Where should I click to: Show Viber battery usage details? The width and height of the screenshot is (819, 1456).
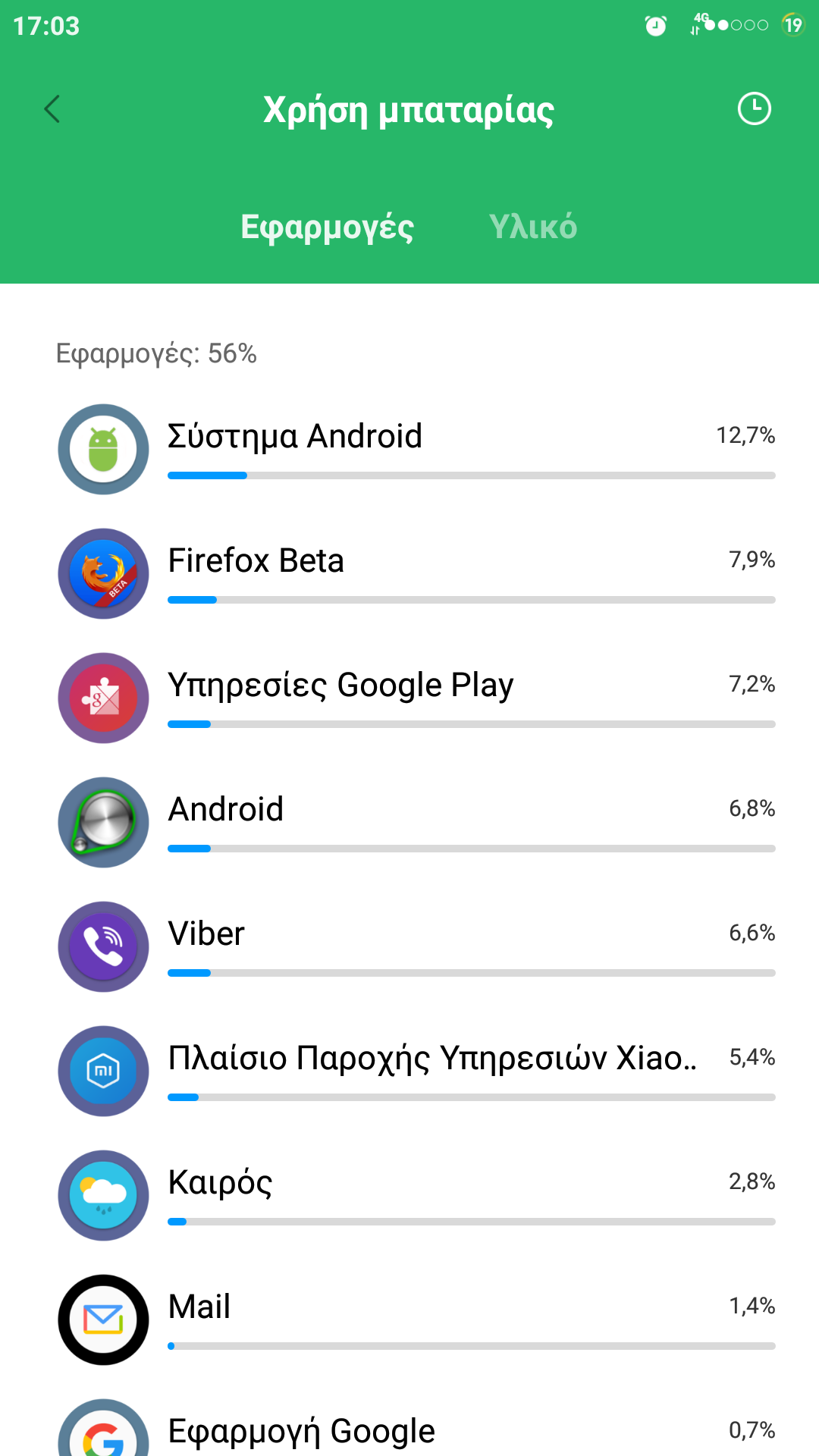[416, 946]
